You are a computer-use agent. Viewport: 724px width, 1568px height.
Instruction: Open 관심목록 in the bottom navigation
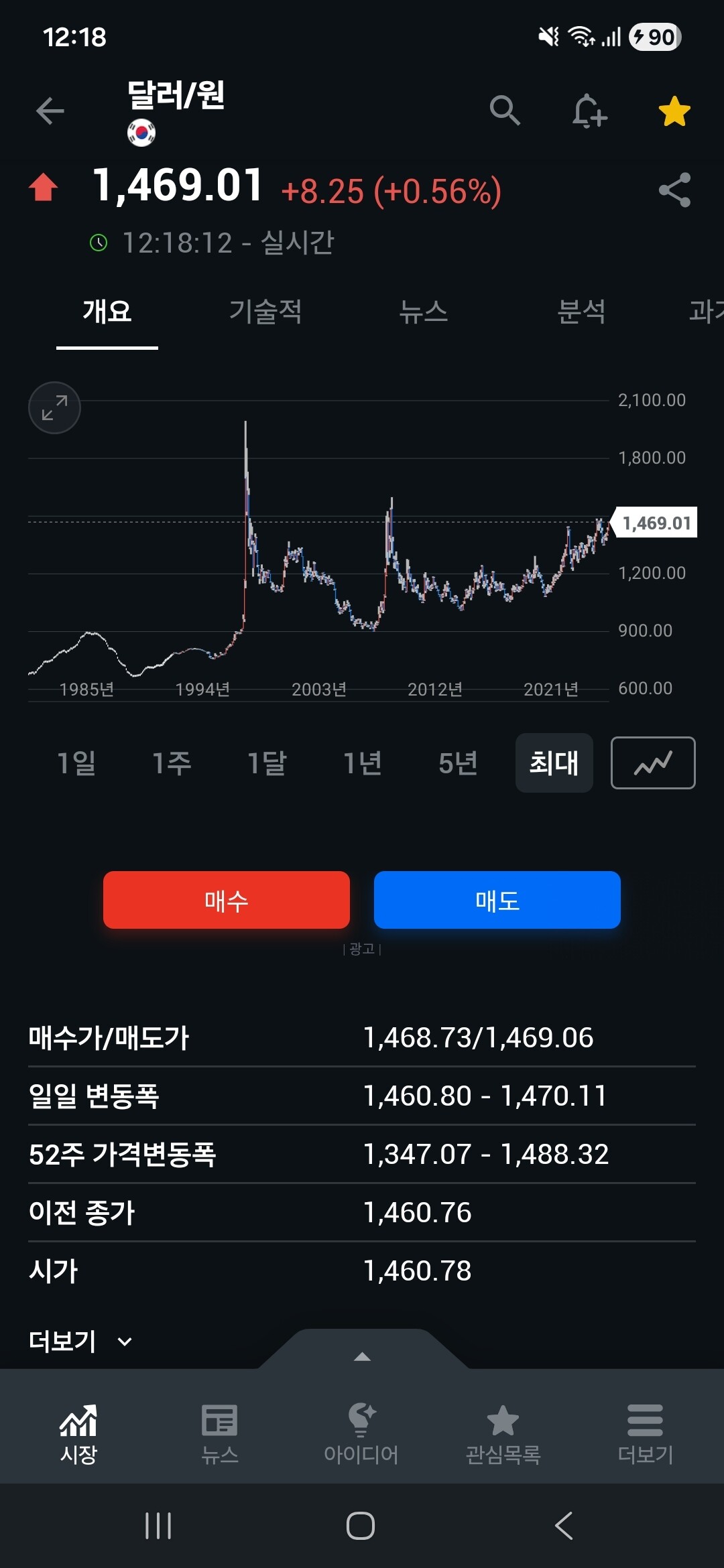pos(503,1433)
